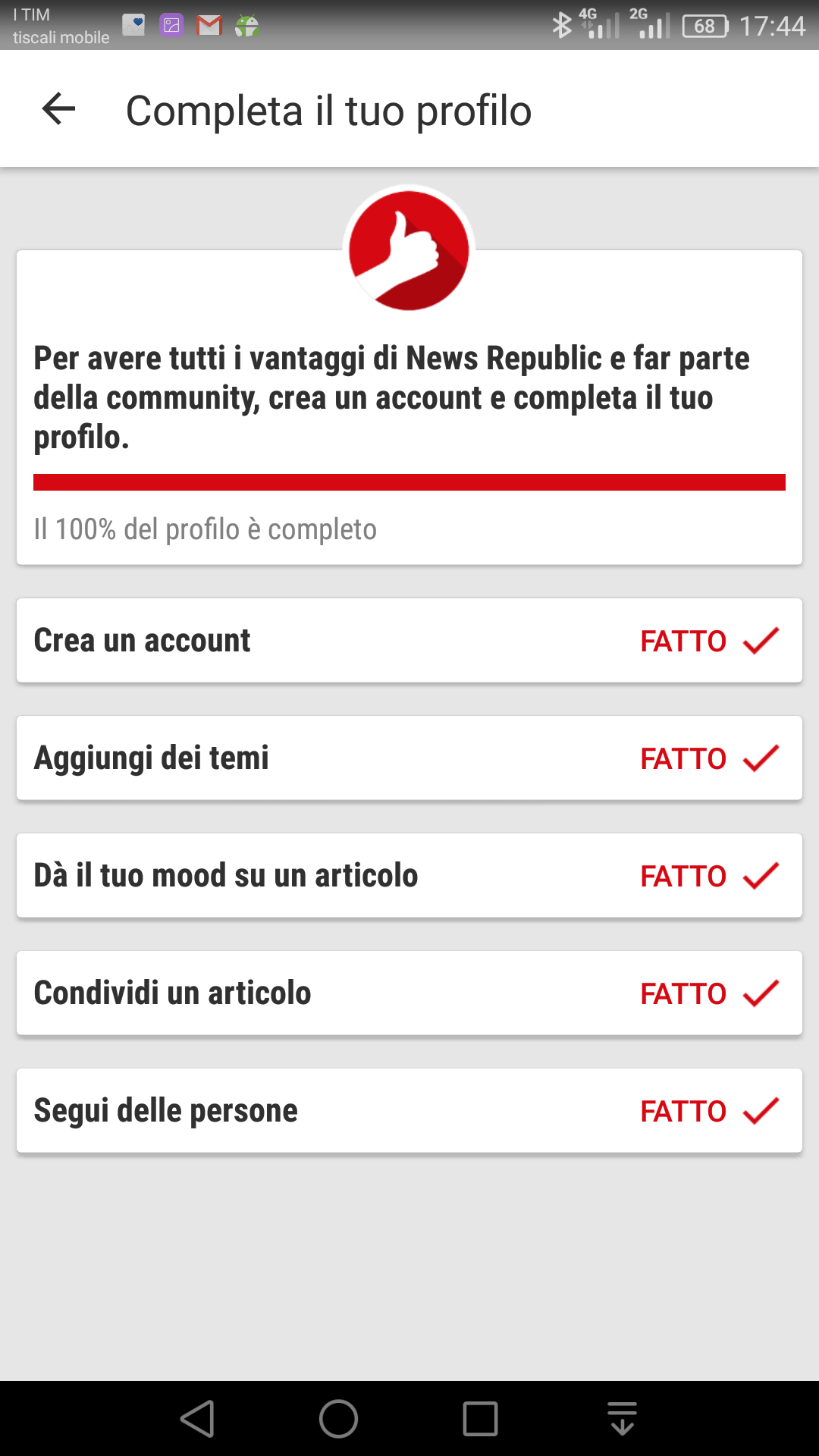This screenshot has width=819, height=1456.
Task: Open the Condividi un articolo row
Action: click(x=409, y=993)
